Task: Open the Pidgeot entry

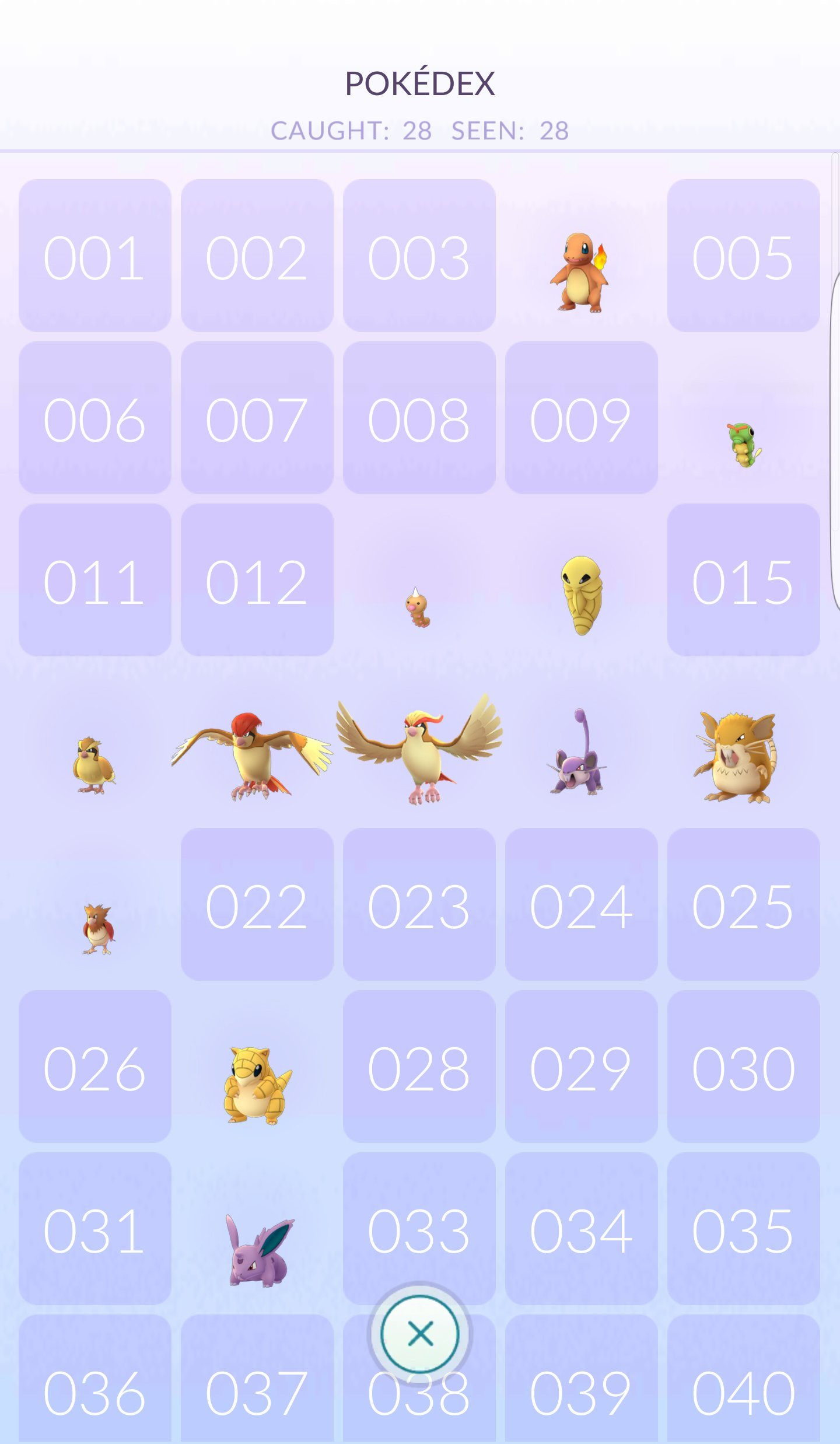Action: pos(419,749)
